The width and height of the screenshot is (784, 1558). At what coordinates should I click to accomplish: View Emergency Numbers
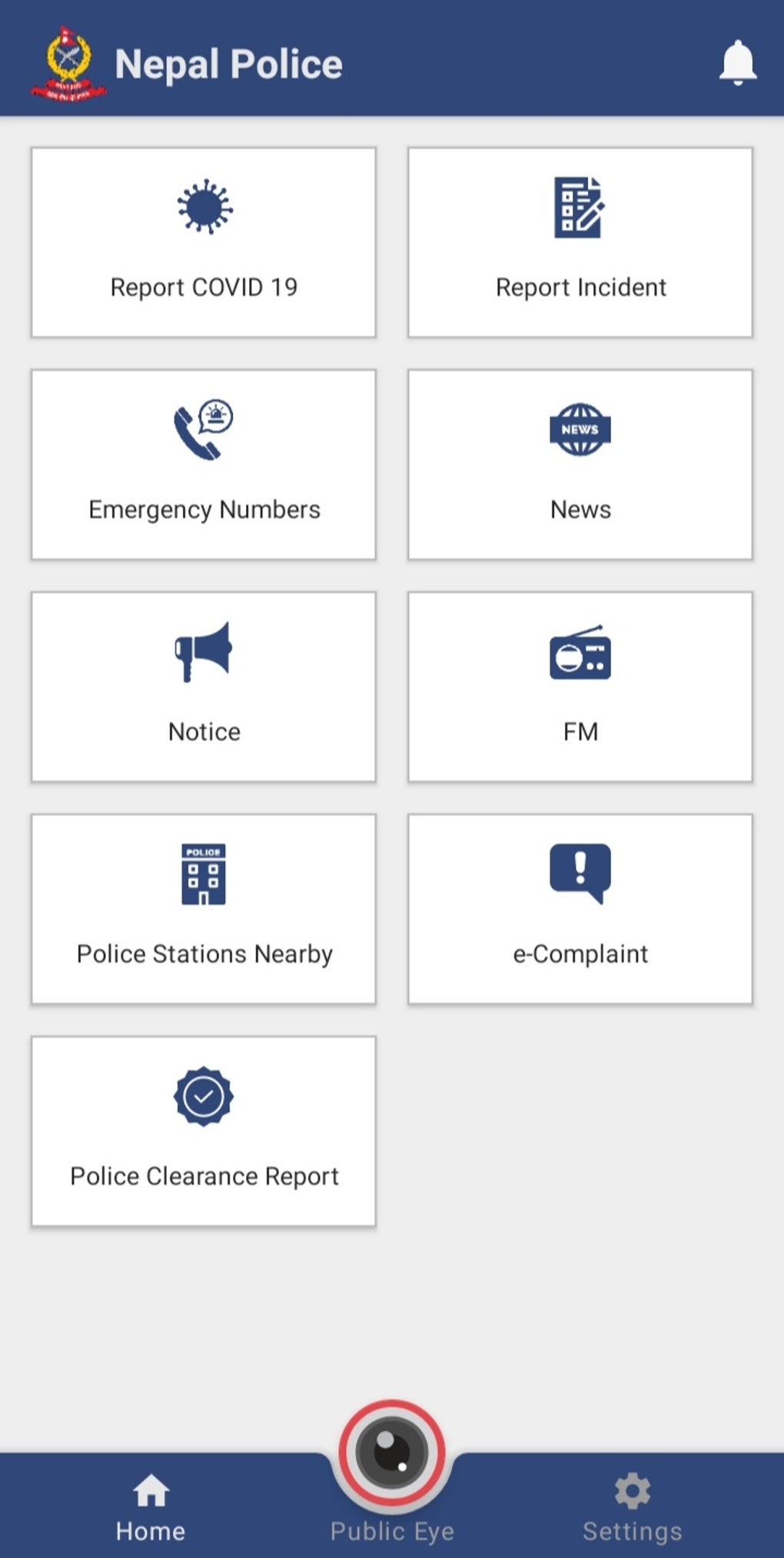click(x=204, y=464)
